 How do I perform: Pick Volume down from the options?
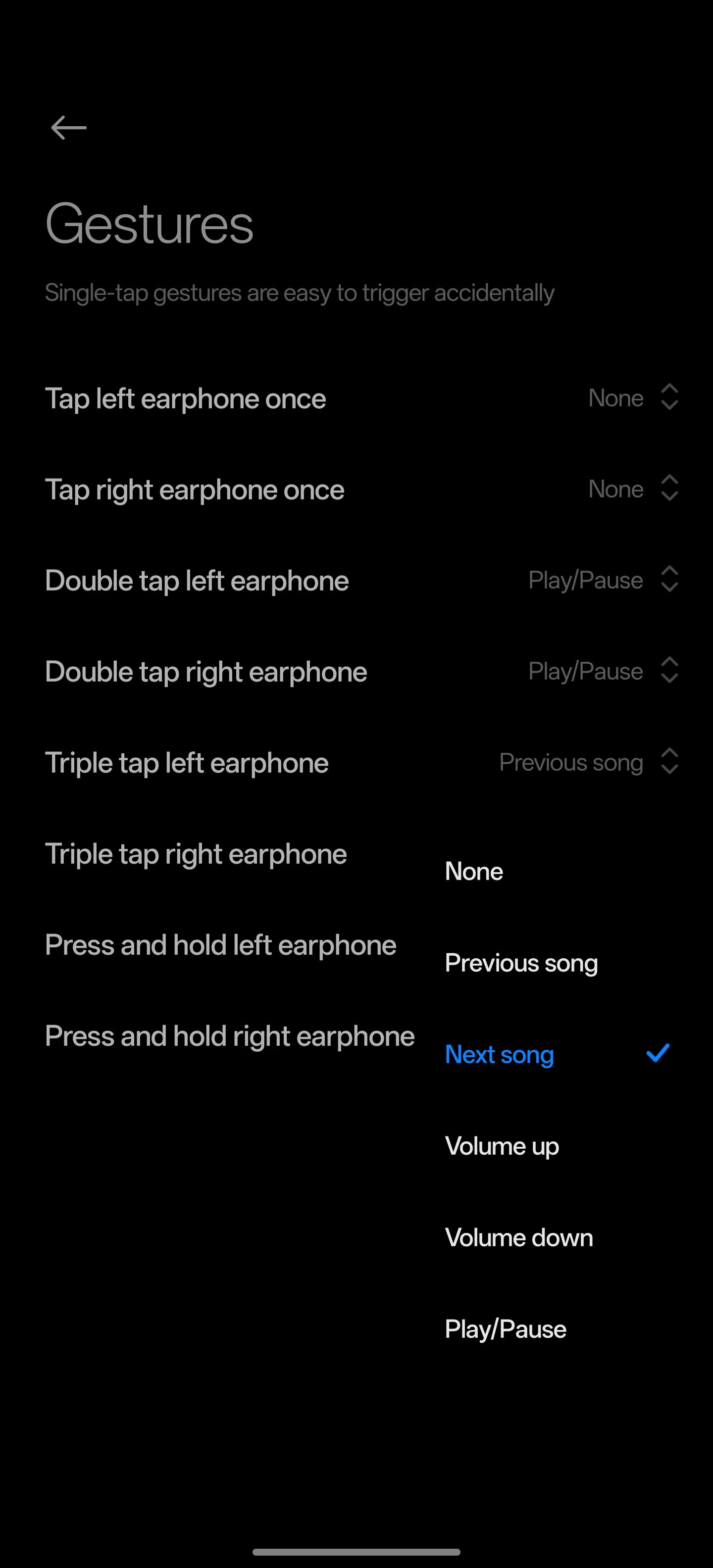click(557, 1237)
